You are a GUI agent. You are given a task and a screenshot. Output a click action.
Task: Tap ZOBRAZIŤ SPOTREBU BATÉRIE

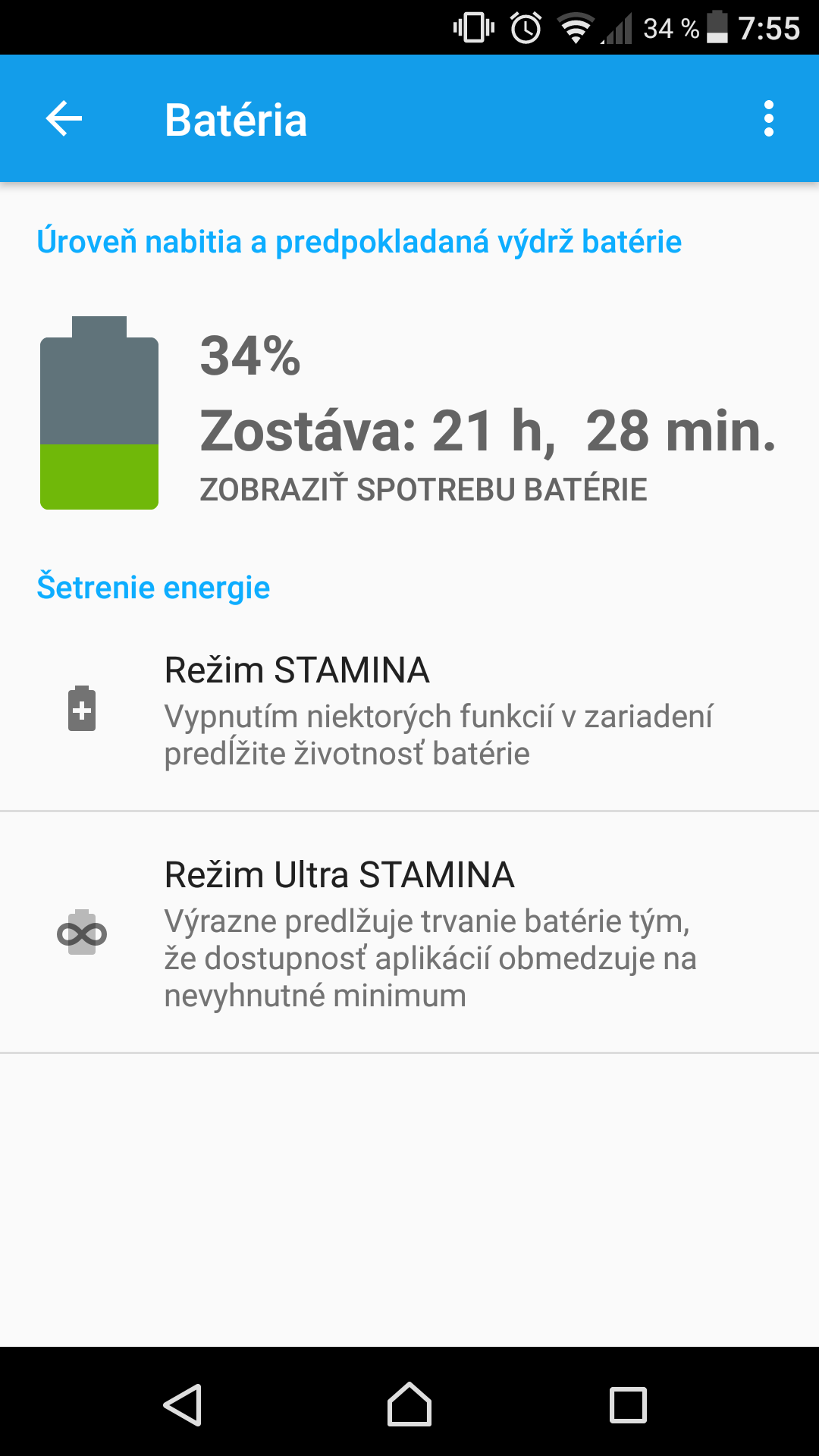[x=423, y=490]
